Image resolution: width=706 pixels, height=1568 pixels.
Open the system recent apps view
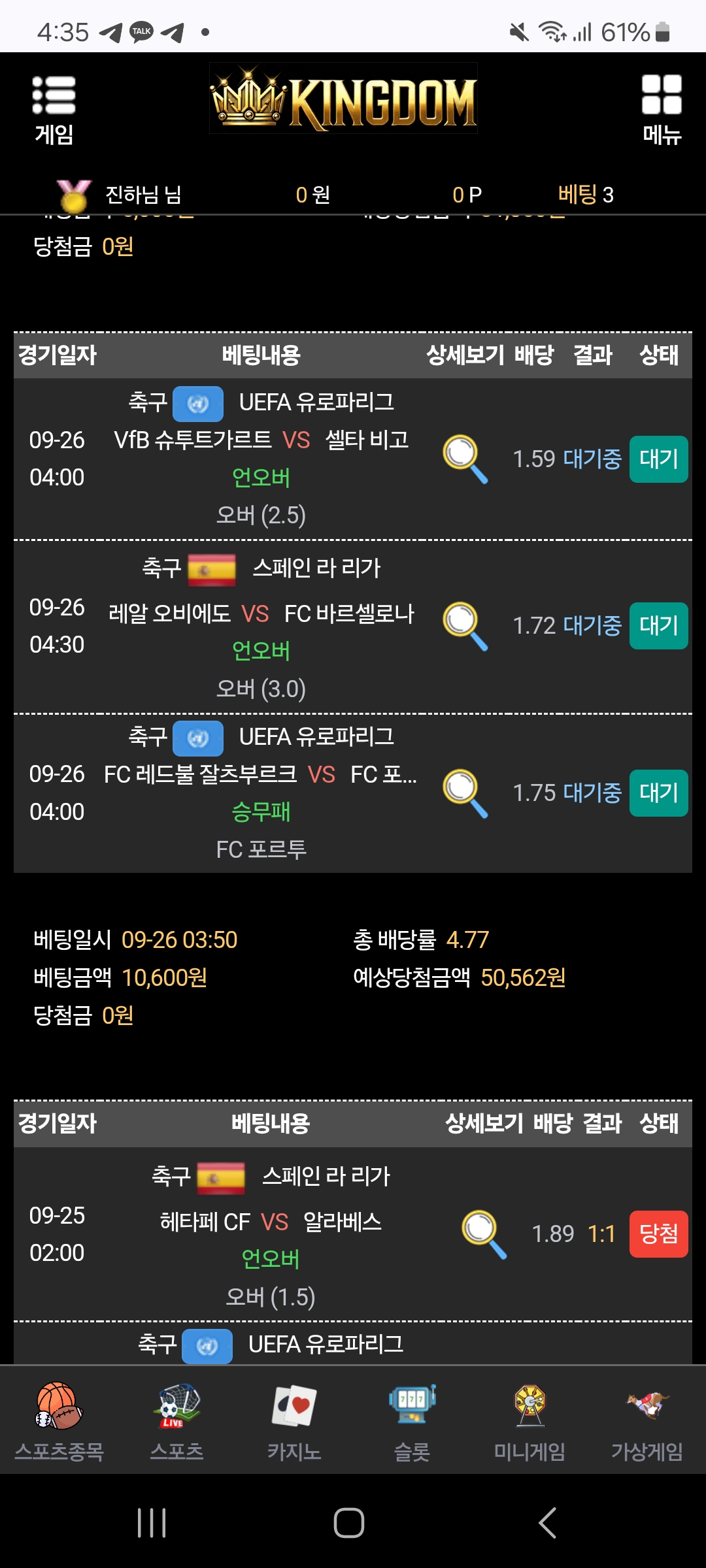coord(152,1523)
